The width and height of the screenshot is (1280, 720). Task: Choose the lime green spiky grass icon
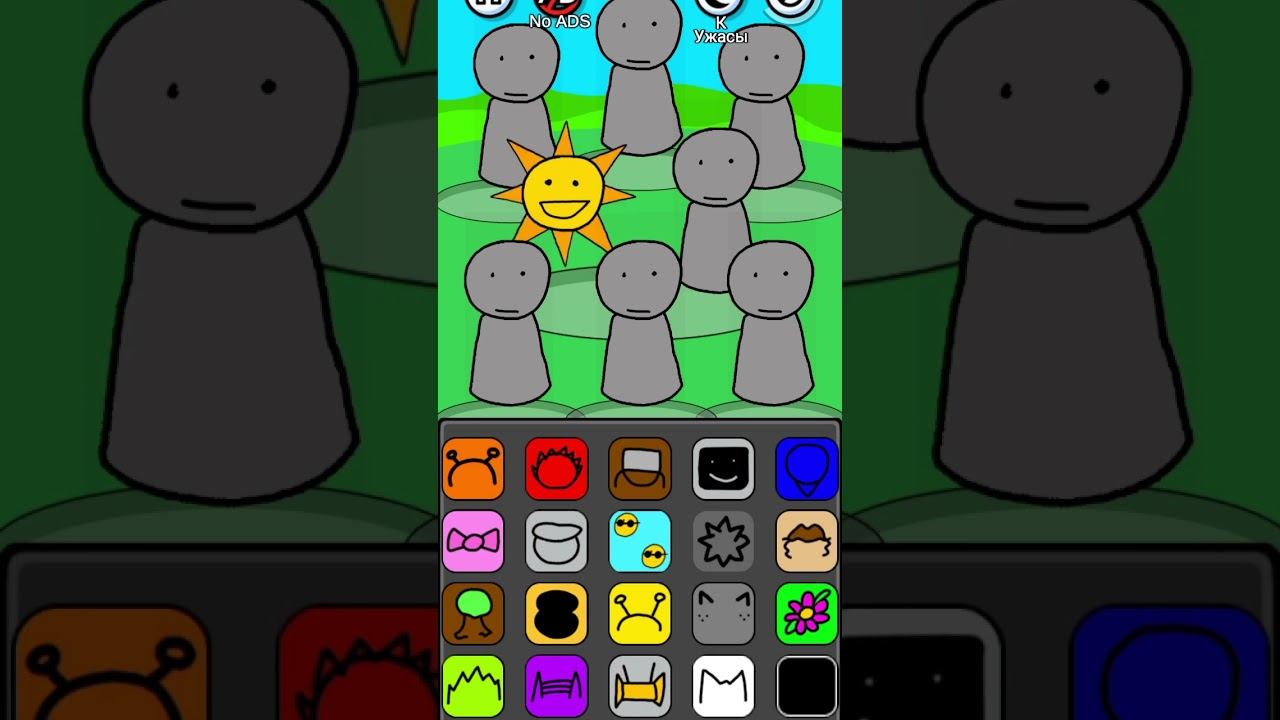(473, 685)
